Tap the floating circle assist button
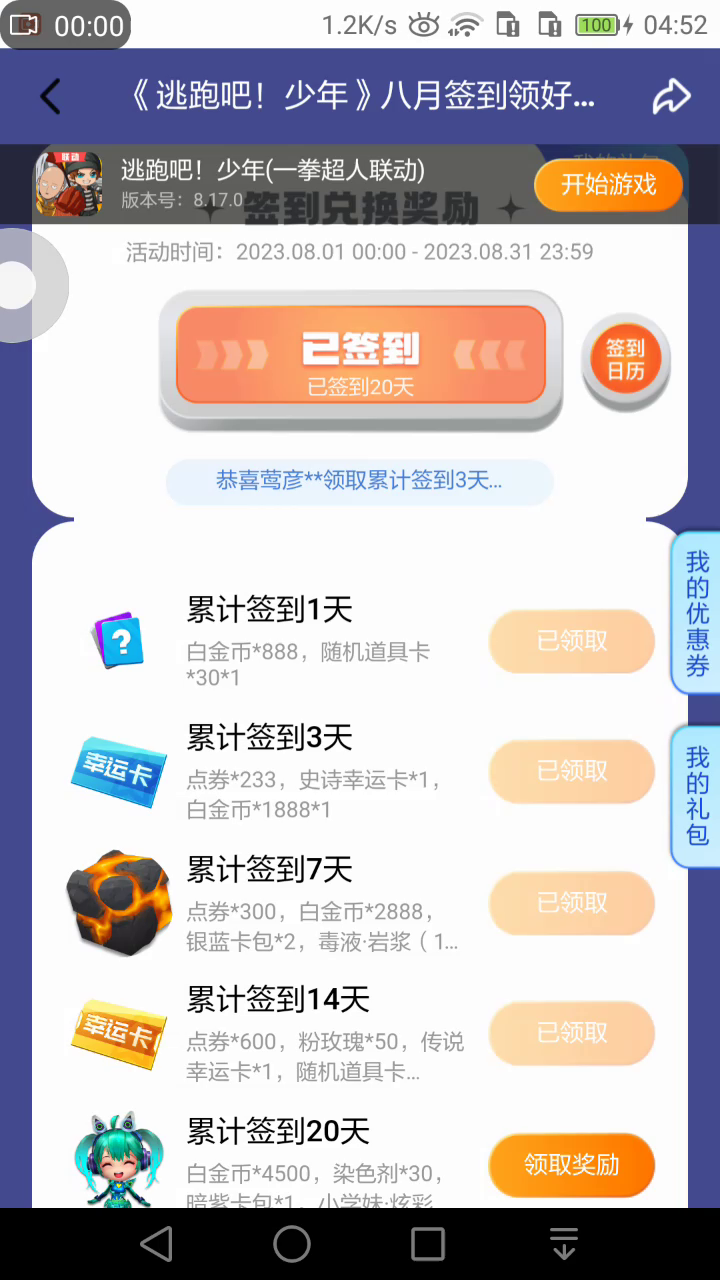The image size is (720, 1280). tap(20, 285)
